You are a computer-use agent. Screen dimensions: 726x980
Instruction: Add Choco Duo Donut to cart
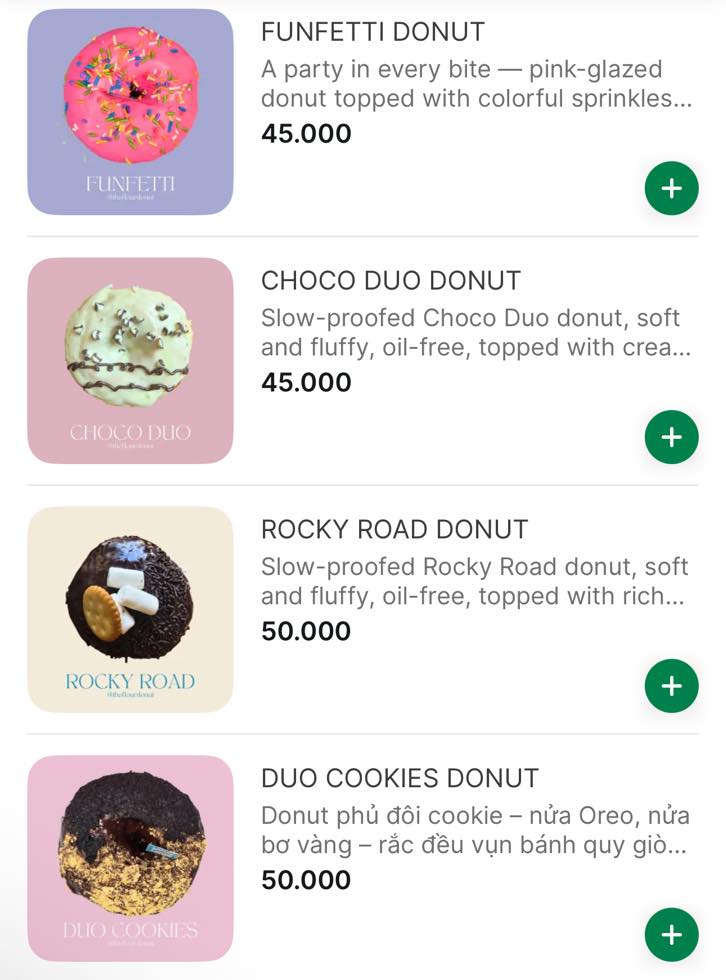671,437
